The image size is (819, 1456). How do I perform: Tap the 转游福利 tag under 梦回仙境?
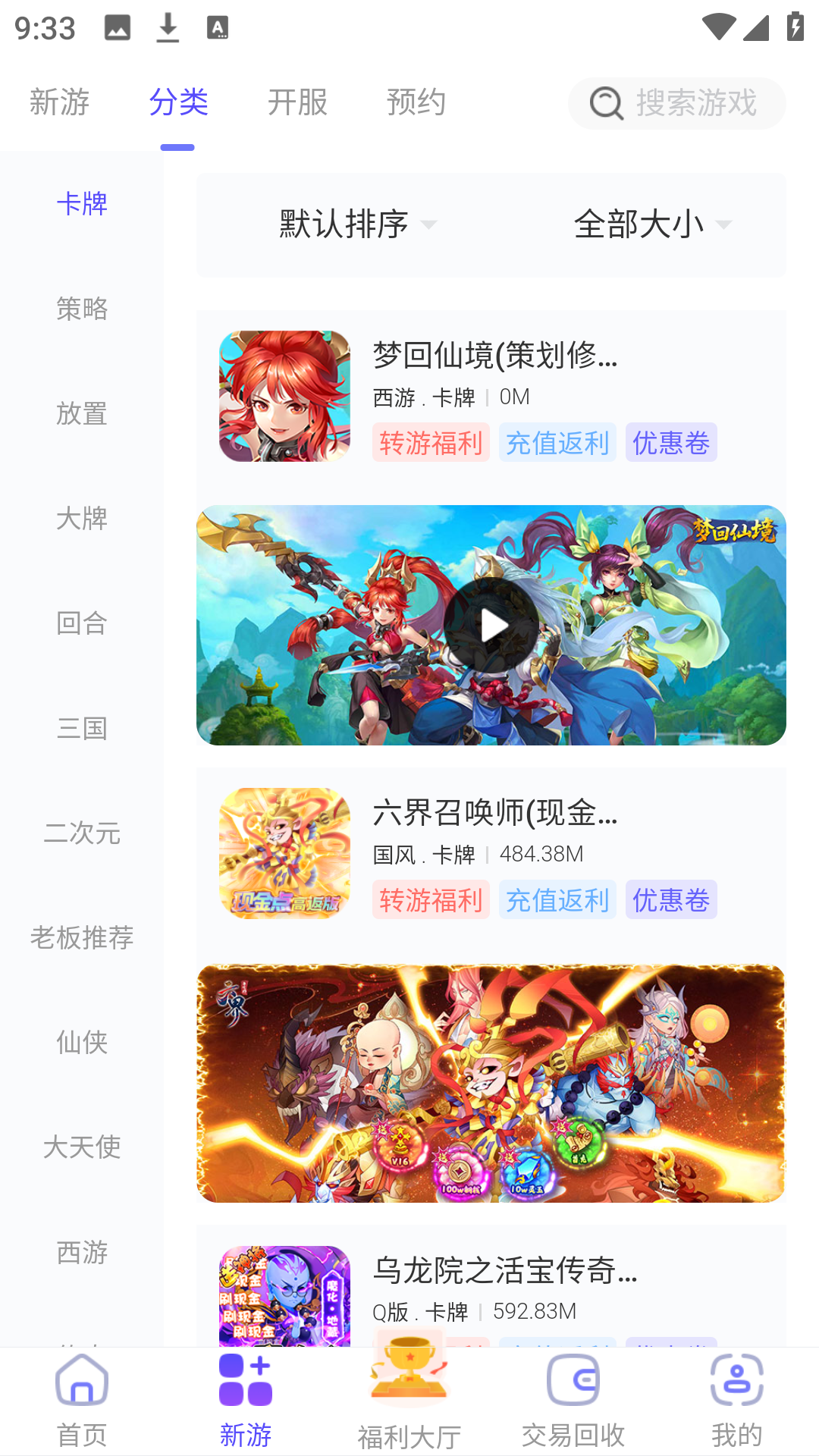click(431, 442)
